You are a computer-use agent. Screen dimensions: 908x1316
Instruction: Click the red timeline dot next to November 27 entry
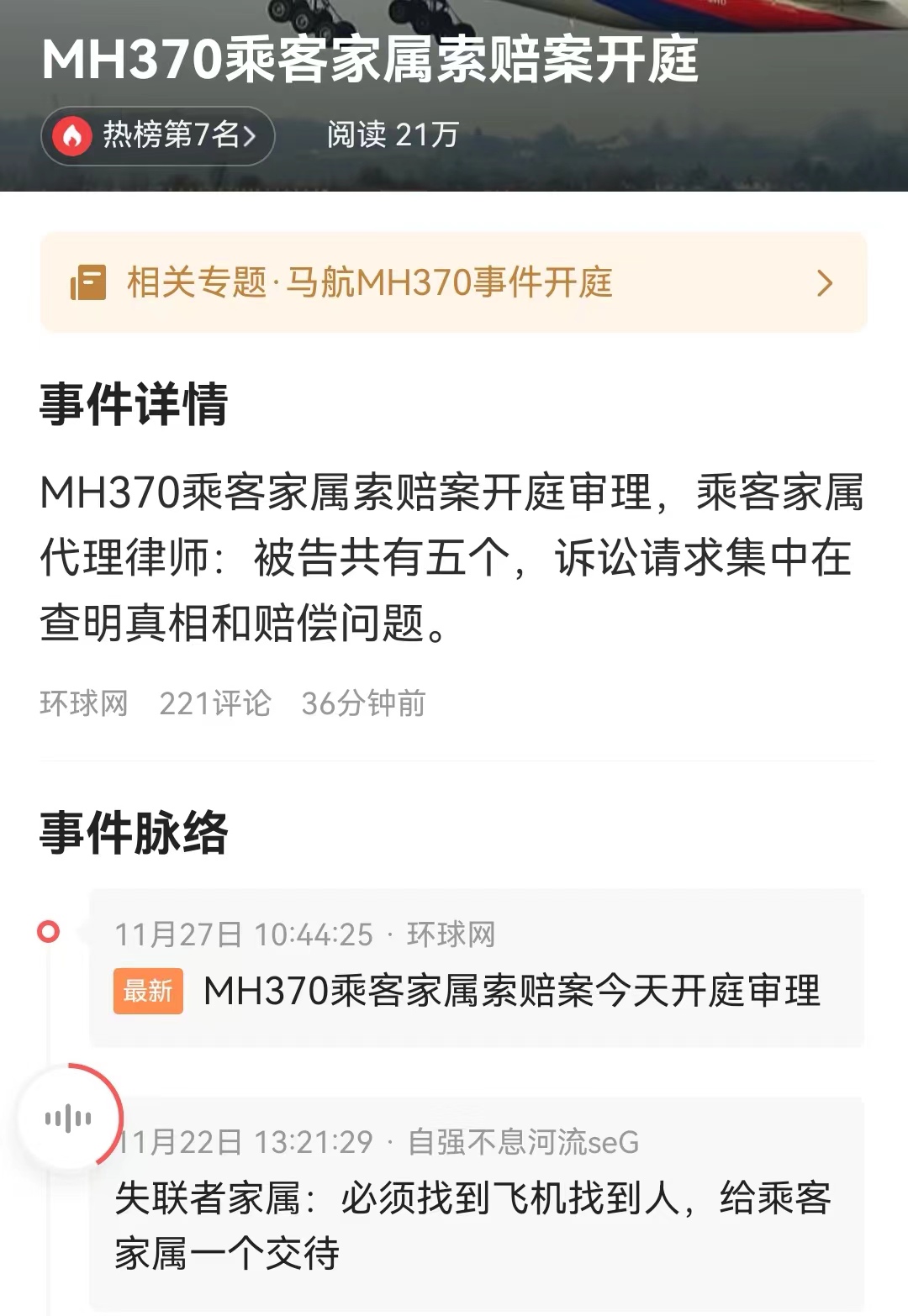click(x=48, y=932)
